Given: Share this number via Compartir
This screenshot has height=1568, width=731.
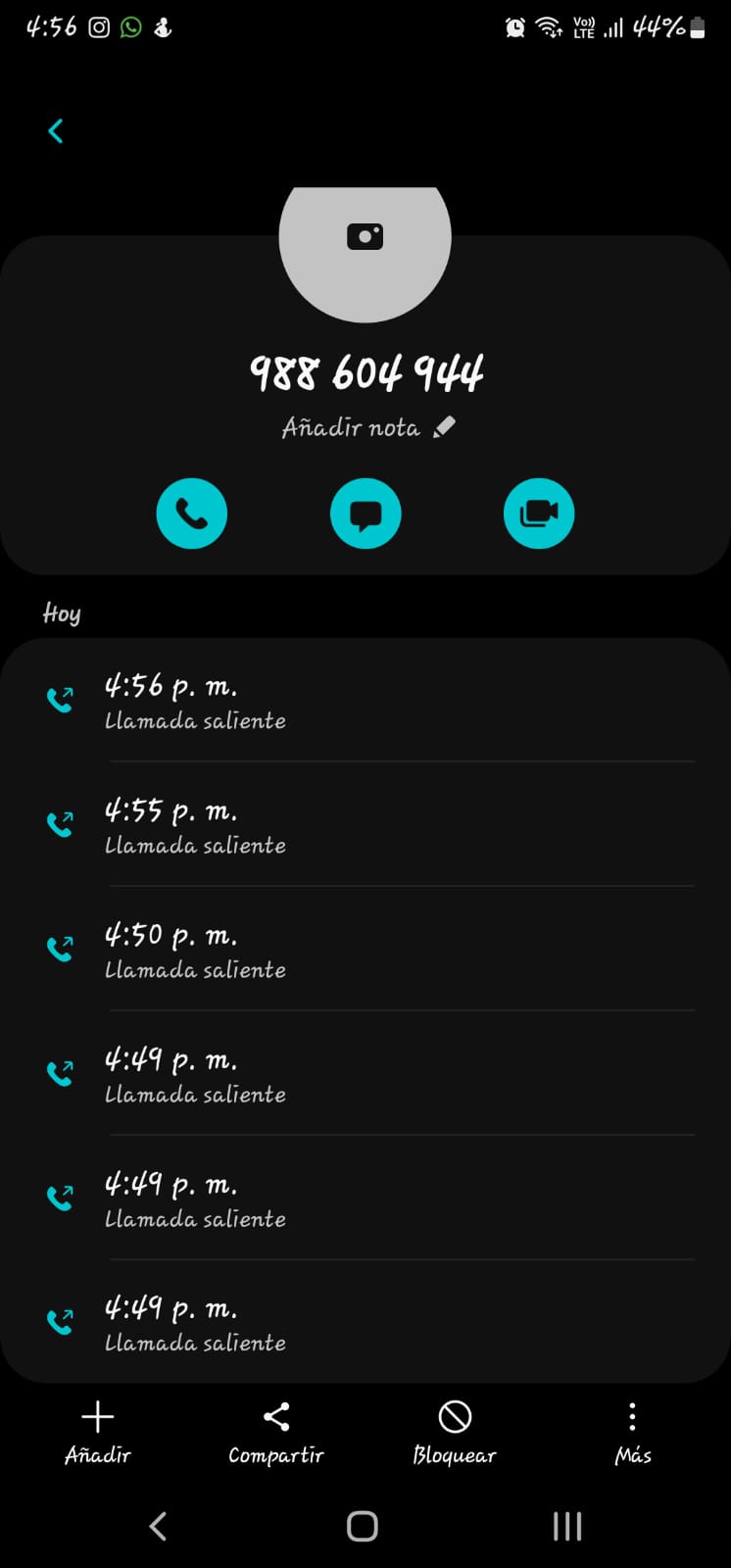Looking at the screenshot, I should pos(276,1433).
